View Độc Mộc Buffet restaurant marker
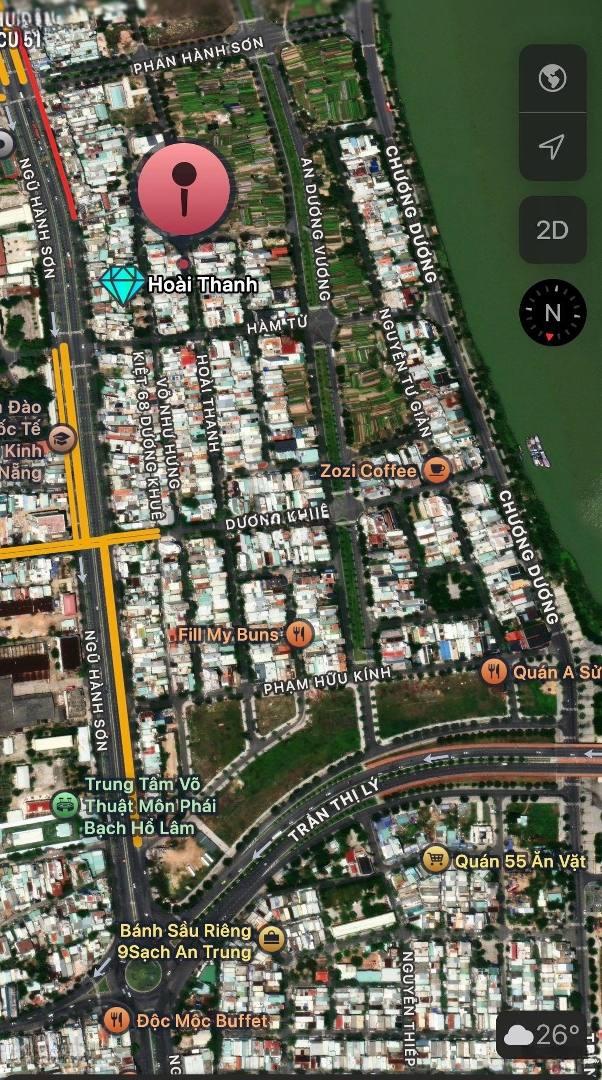Viewport: 602px width, 1080px height. click(x=117, y=1020)
